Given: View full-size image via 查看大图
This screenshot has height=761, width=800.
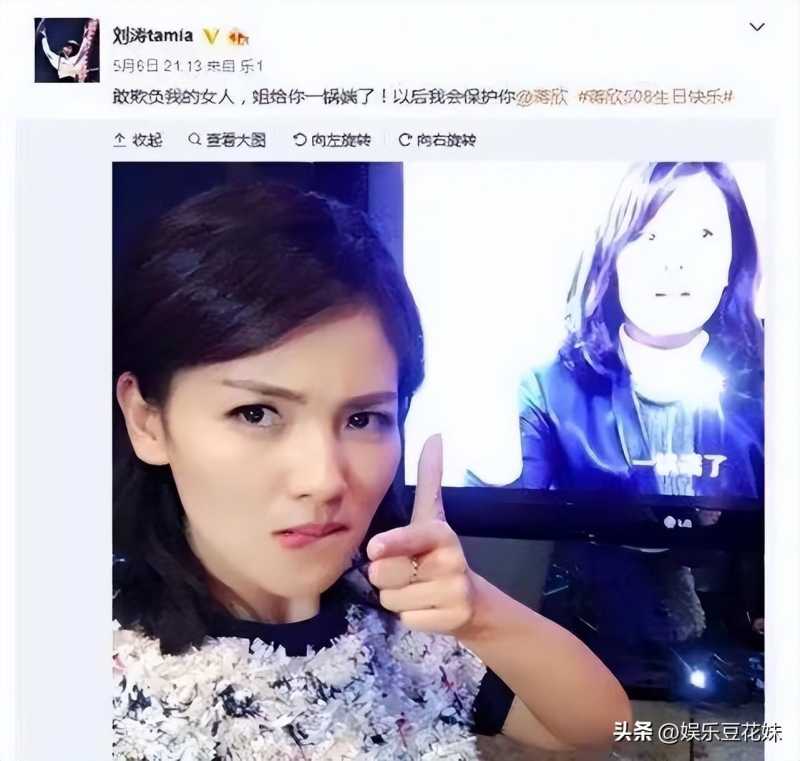Looking at the screenshot, I should (227, 140).
